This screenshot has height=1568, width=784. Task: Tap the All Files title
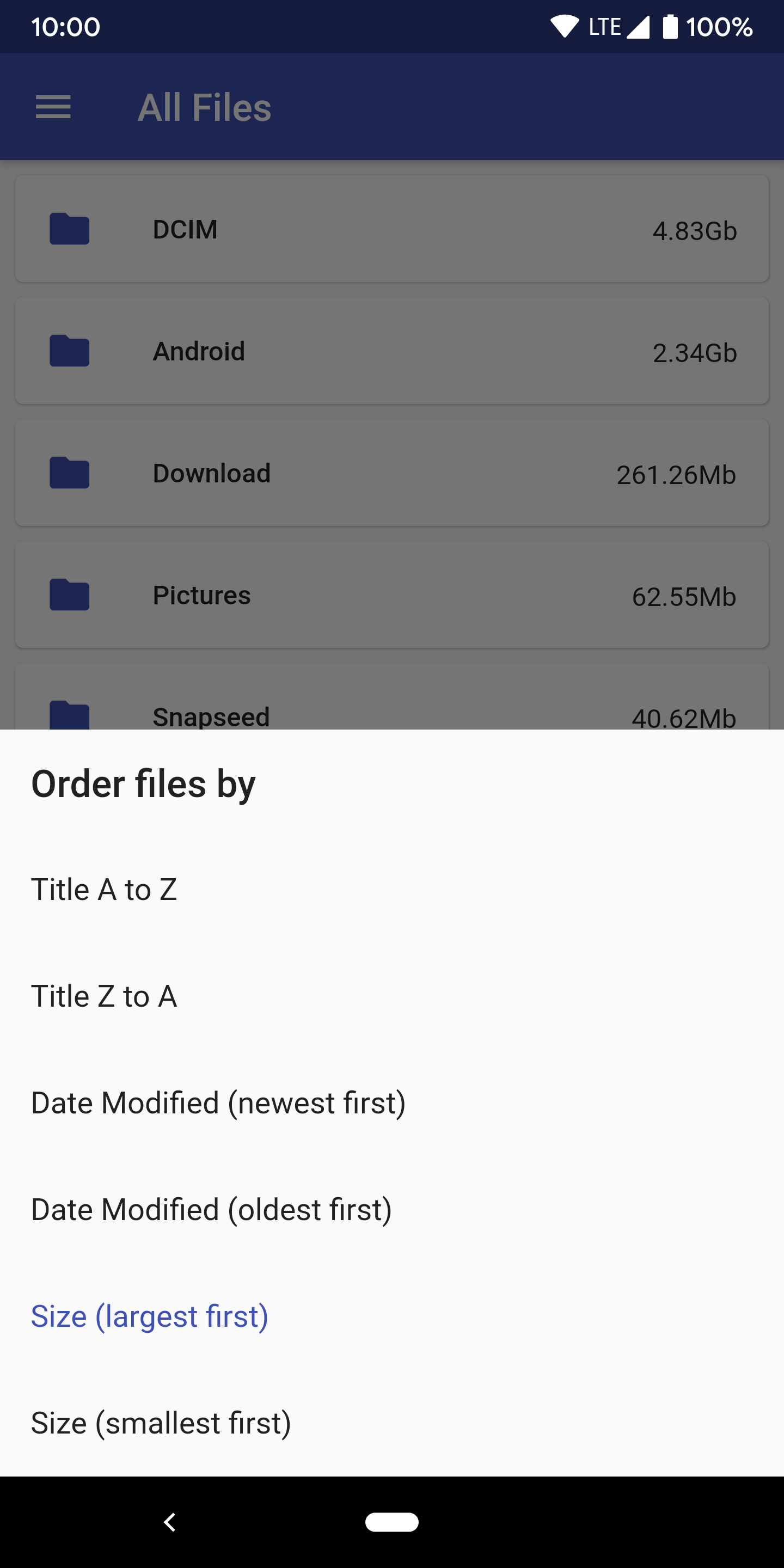205,107
